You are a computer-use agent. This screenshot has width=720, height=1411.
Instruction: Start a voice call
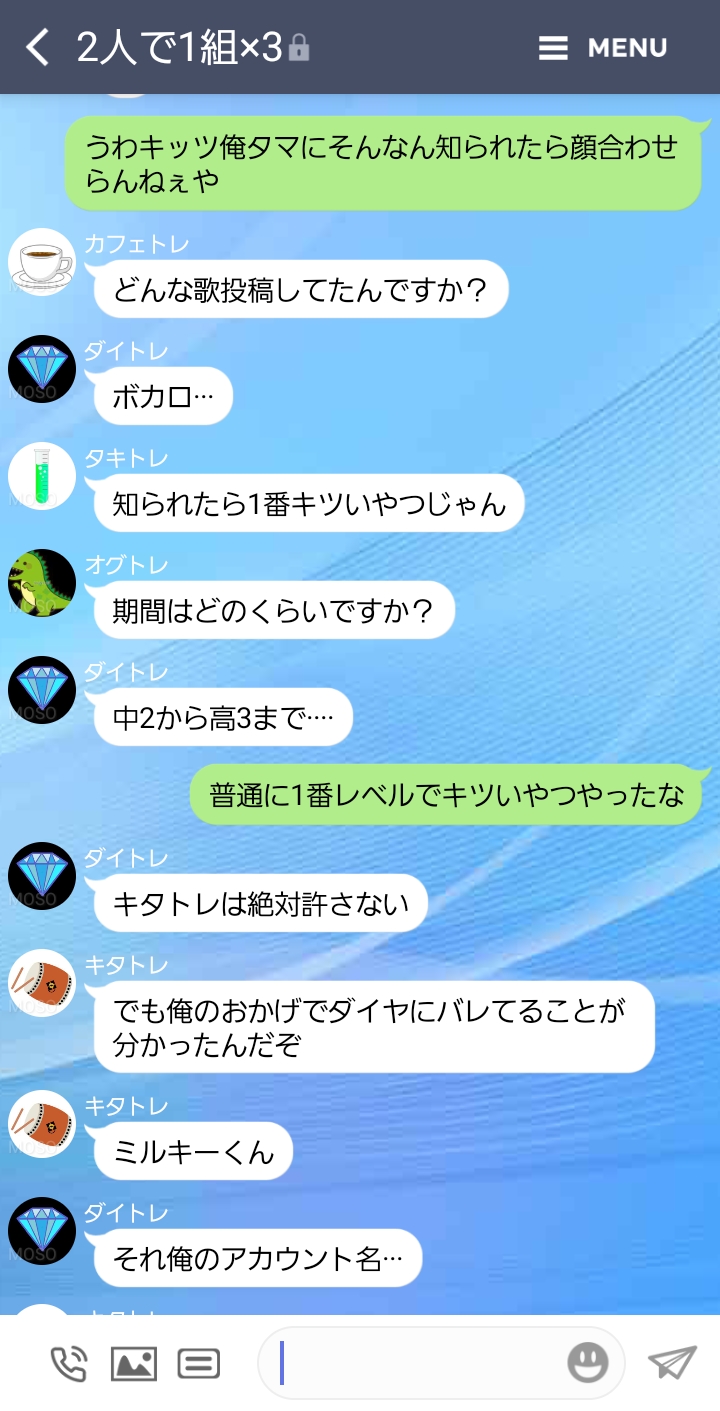(x=69, y=1362)
